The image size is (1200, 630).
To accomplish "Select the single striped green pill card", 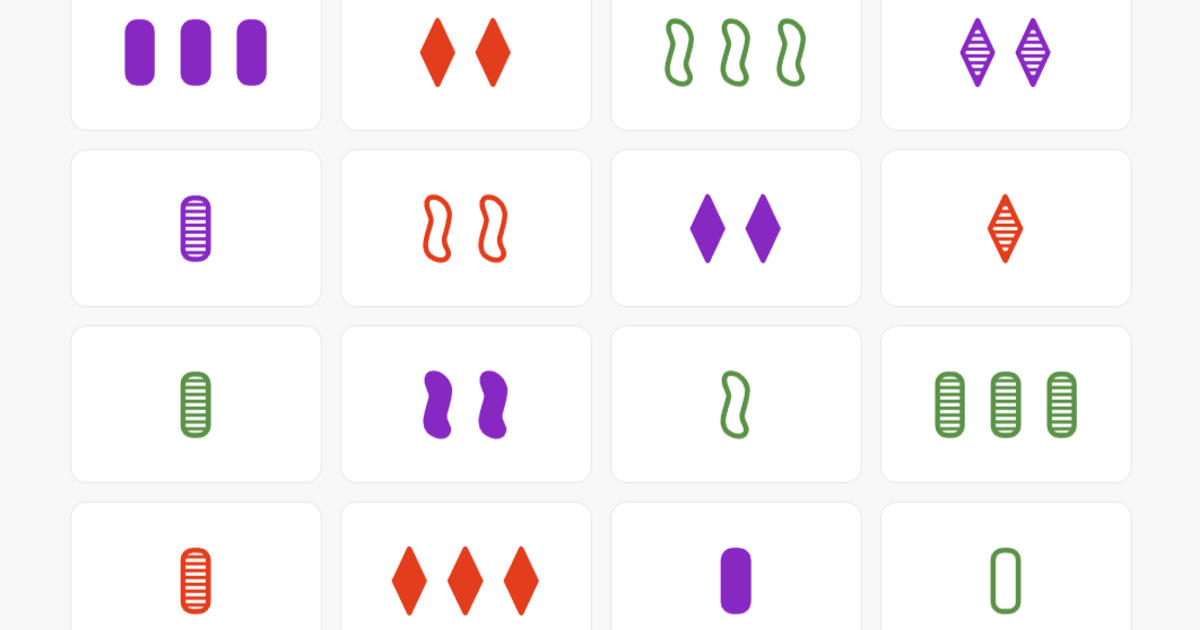I will pyautogui.click(x=196, y=404).
